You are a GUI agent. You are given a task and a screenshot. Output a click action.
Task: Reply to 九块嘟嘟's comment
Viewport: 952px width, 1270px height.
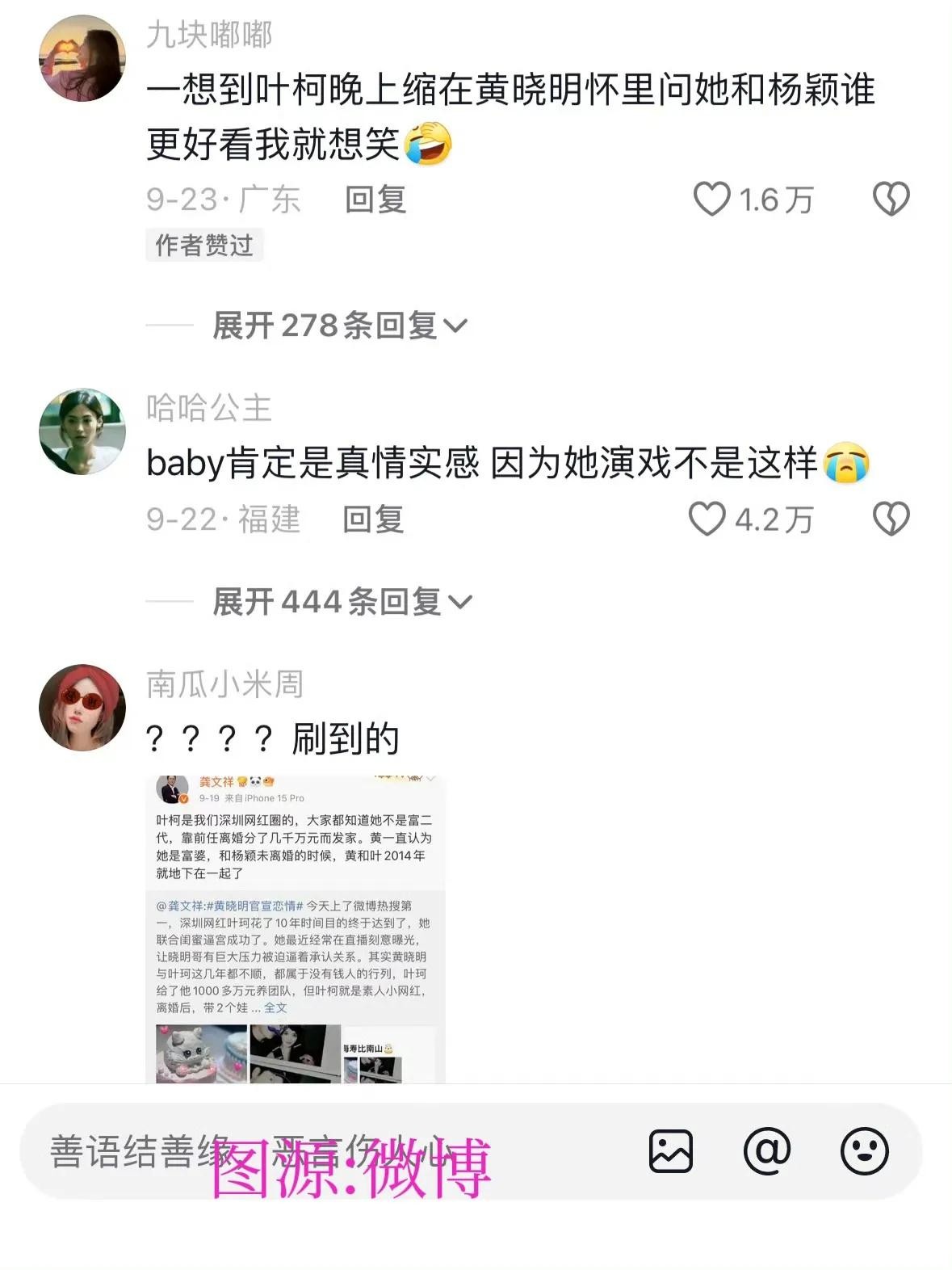(375, 200)
